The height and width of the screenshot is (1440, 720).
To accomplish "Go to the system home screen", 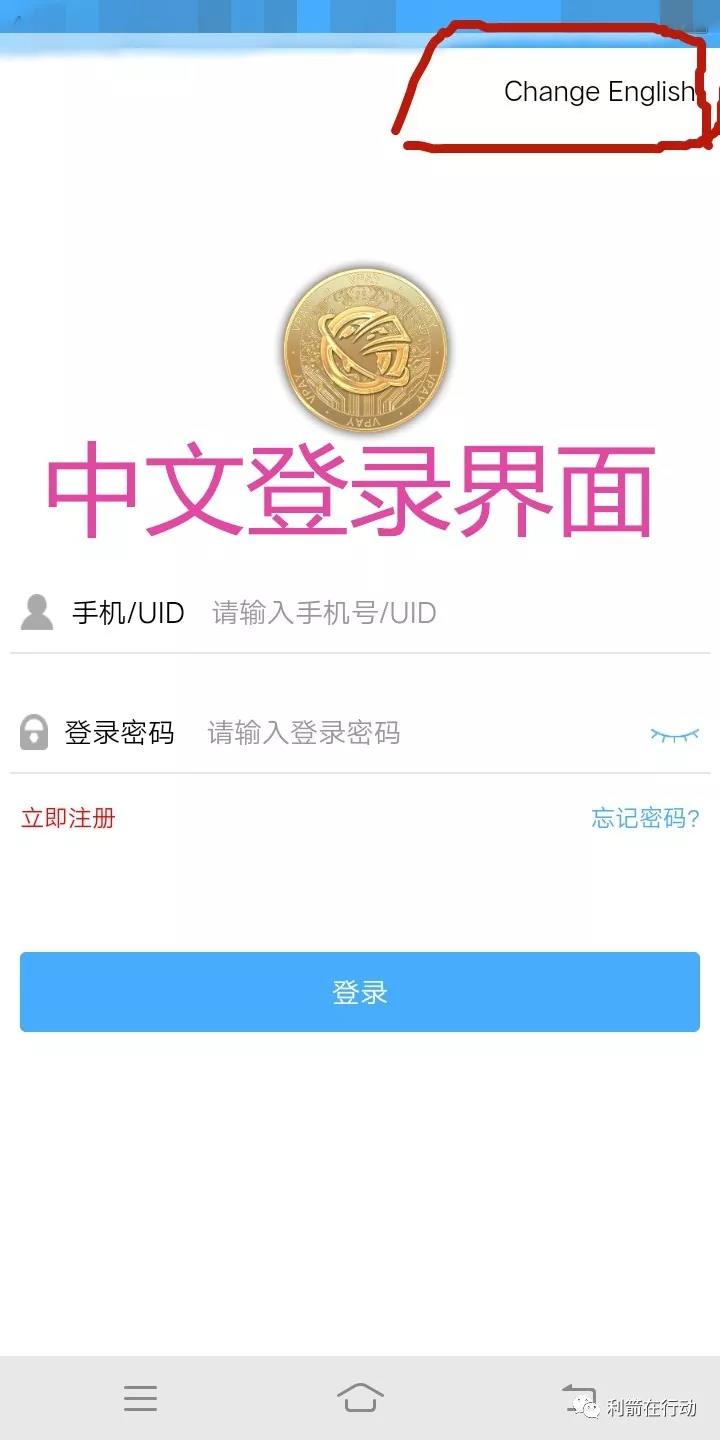I will [360, 1397].
